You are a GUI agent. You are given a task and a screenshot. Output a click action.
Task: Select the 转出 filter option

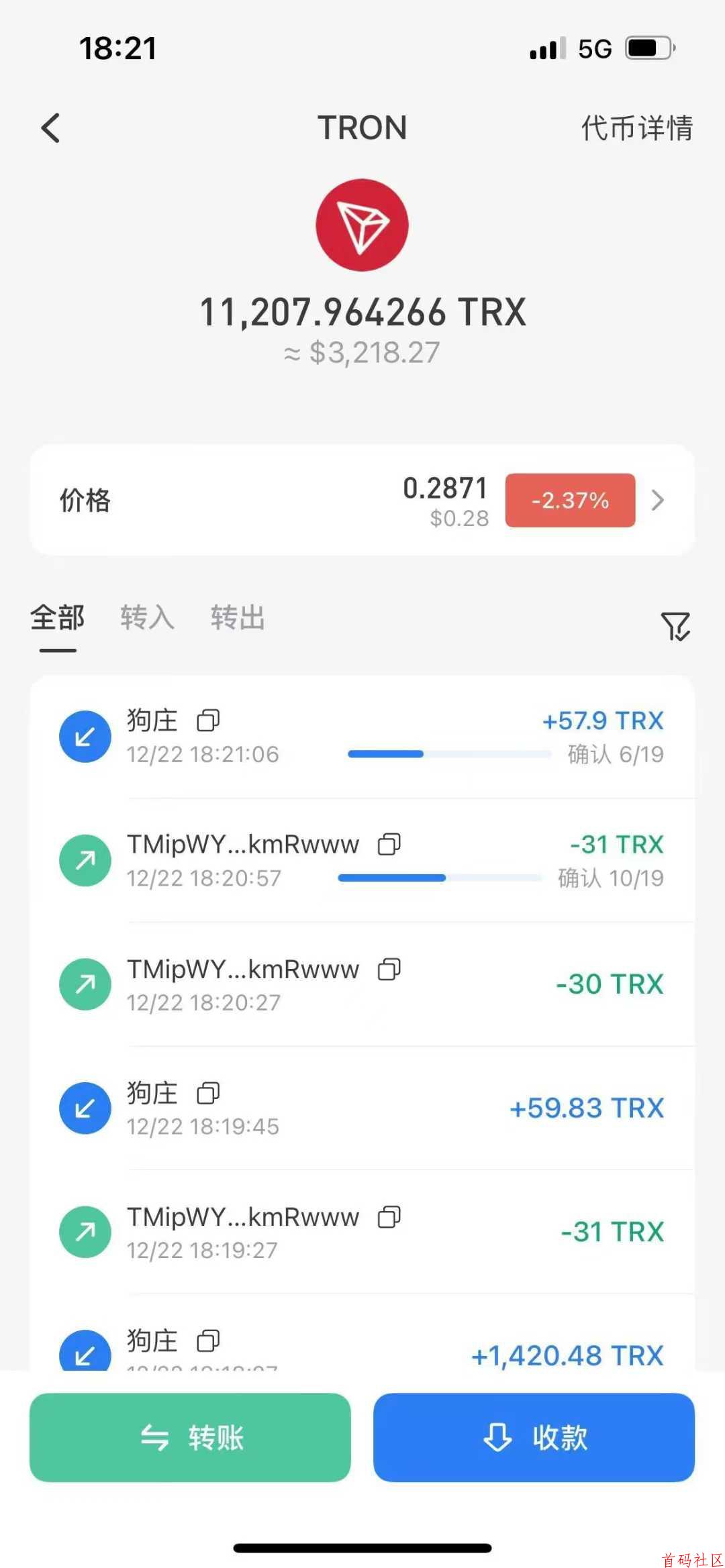coord(237,619)
